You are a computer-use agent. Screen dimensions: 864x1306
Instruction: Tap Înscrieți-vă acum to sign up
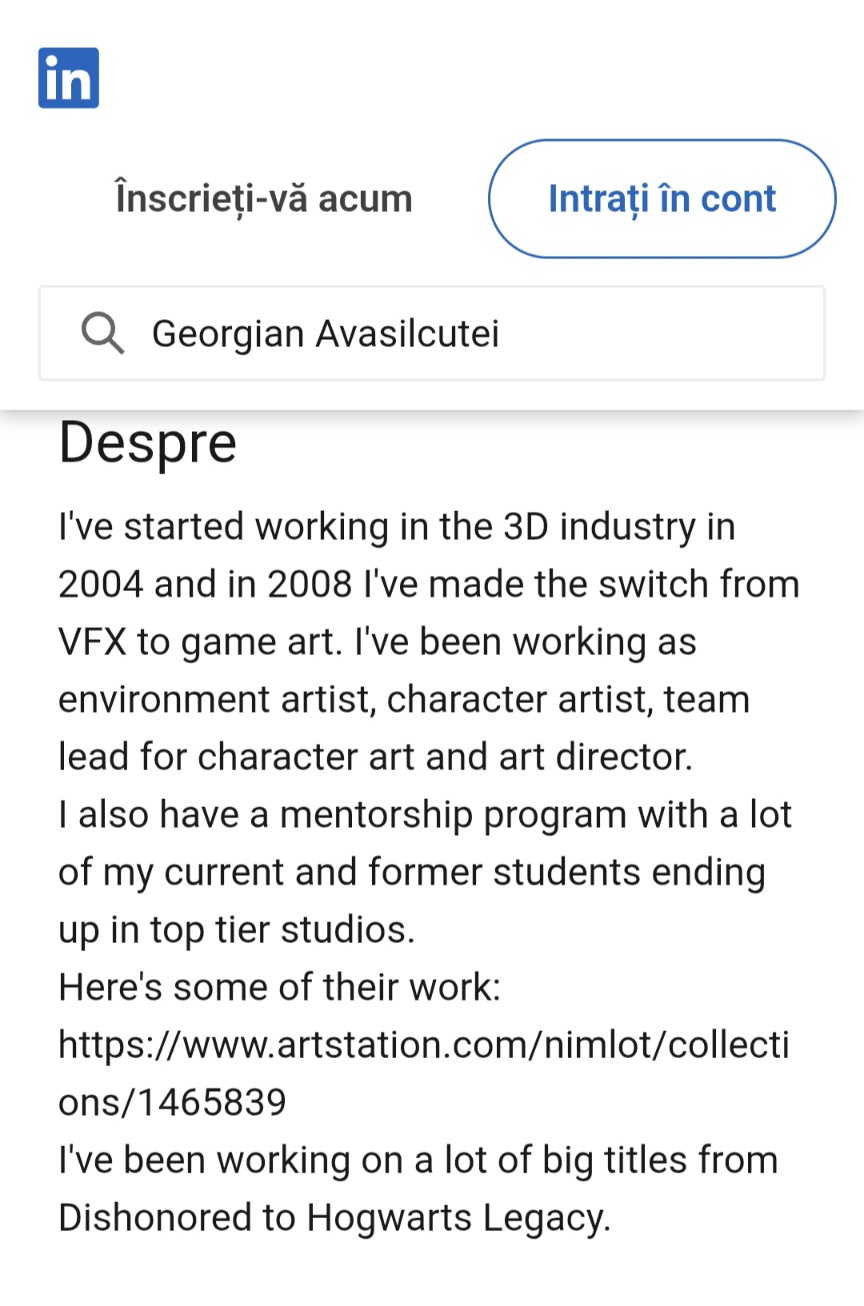point(263,198)
